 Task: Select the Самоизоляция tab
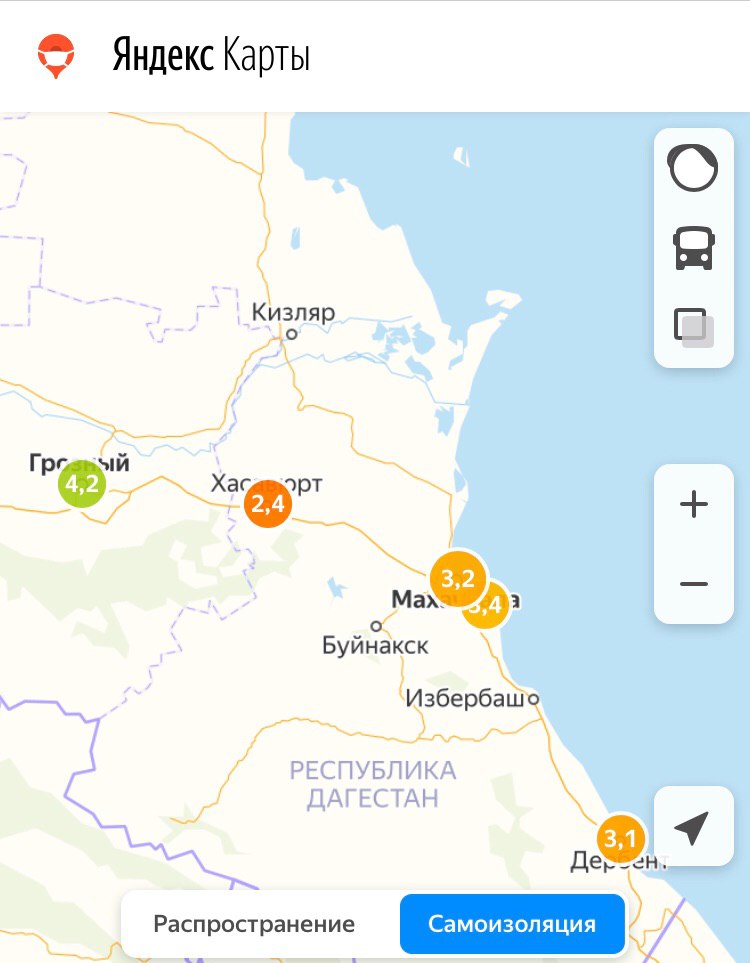point(512,924)
